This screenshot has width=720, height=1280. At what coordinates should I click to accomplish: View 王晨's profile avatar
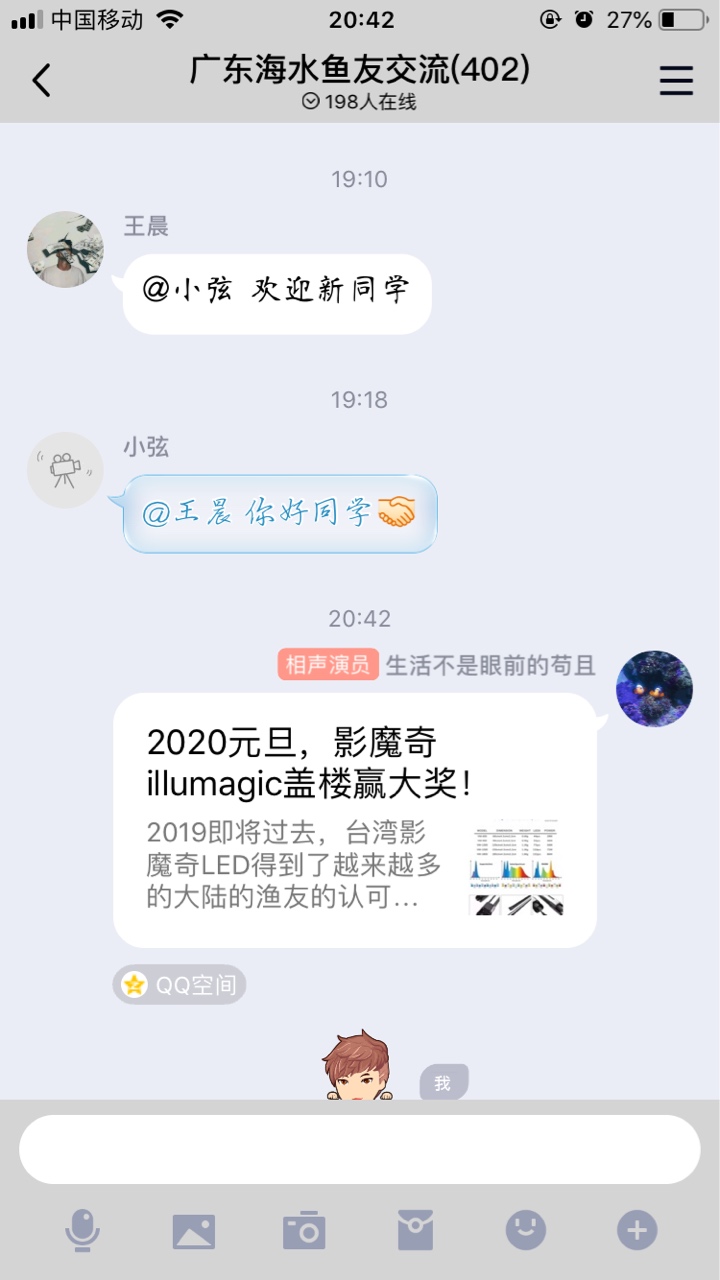point(65,249)
